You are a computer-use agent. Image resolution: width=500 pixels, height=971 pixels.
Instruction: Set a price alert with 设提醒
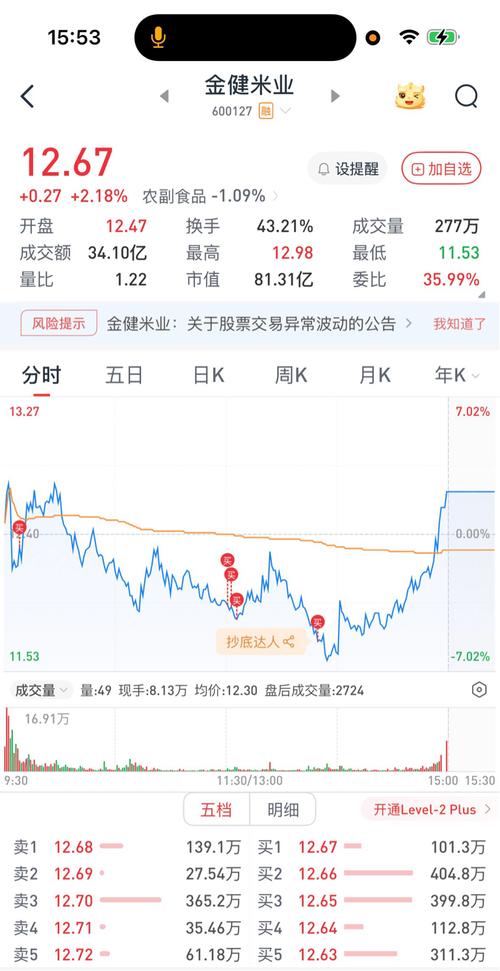point(348,168)
